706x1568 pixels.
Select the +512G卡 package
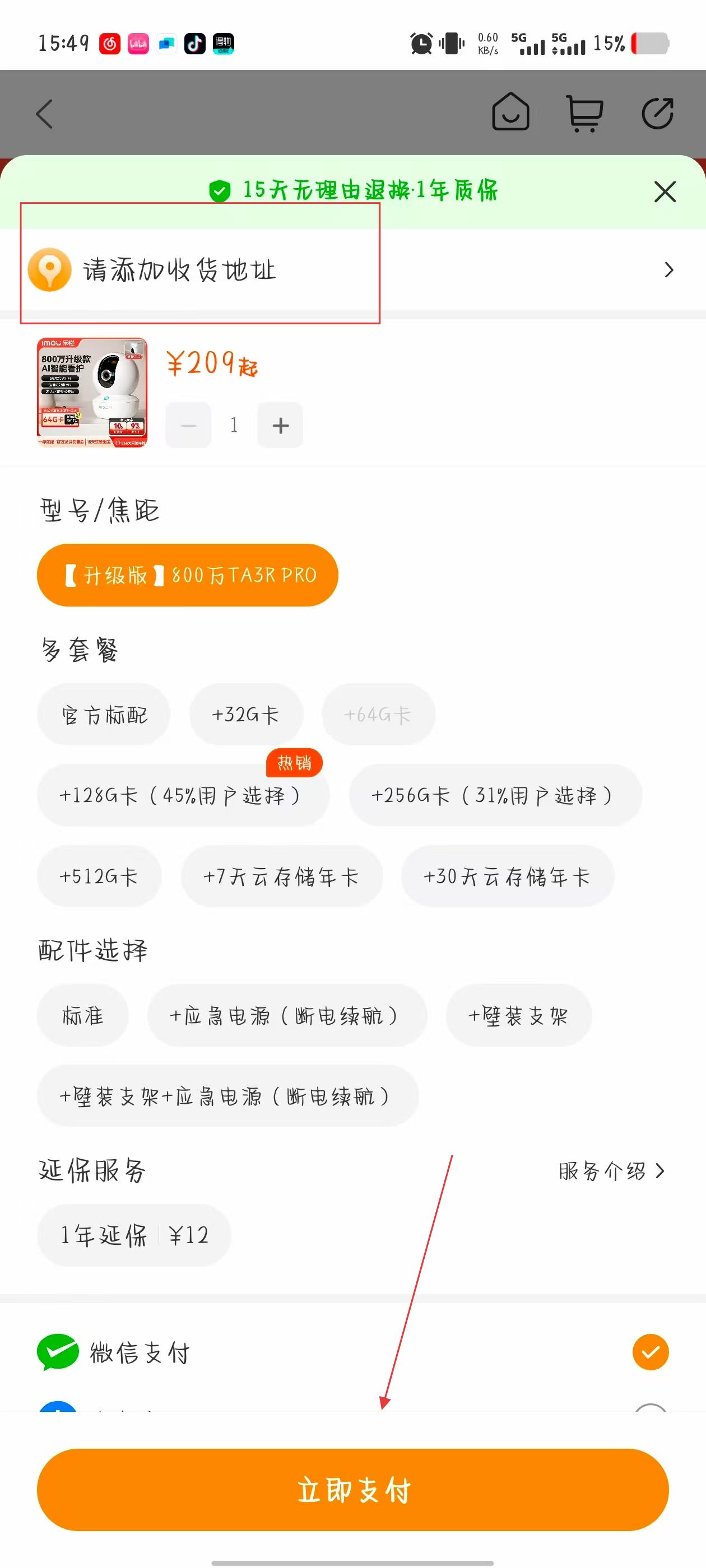[99, 876]
